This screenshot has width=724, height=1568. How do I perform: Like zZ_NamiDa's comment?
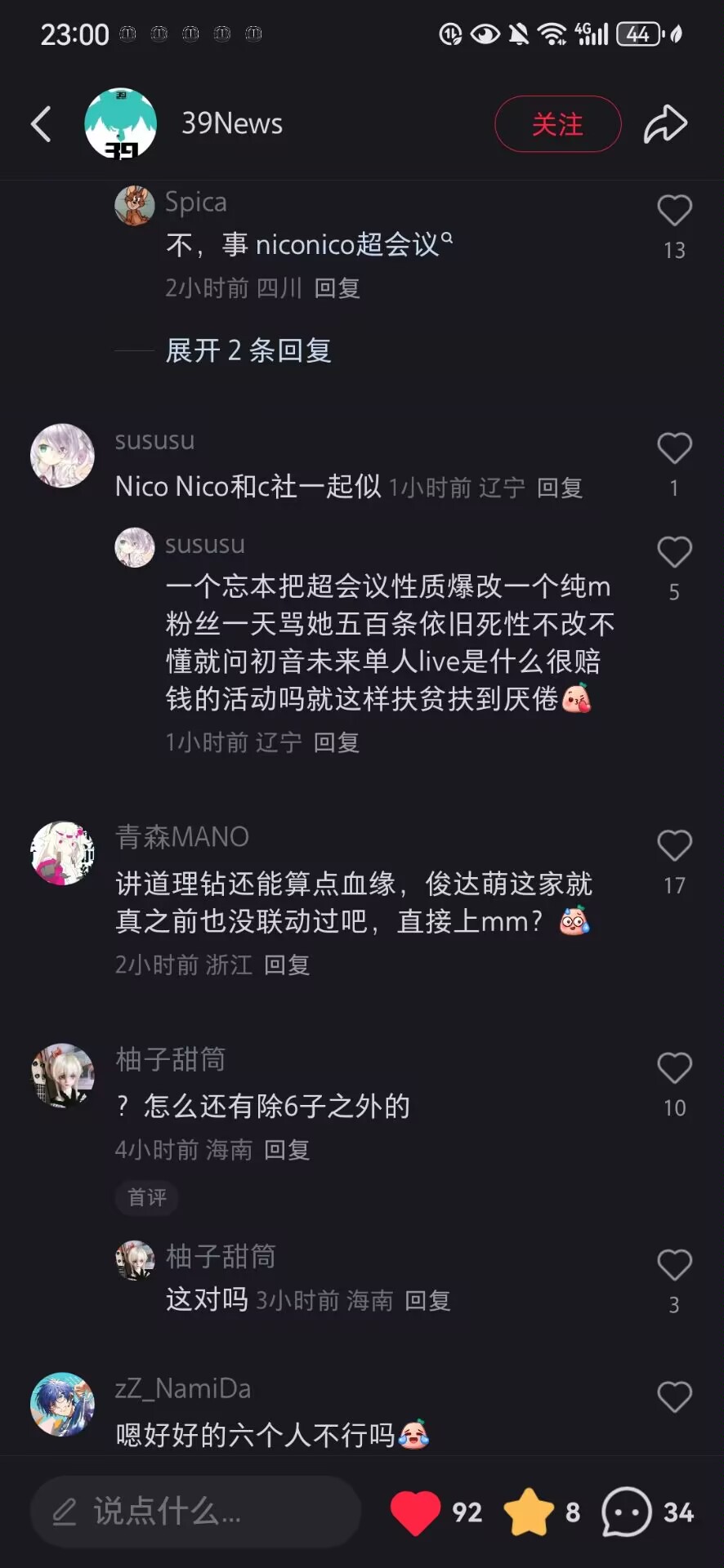pos(674,1397)
